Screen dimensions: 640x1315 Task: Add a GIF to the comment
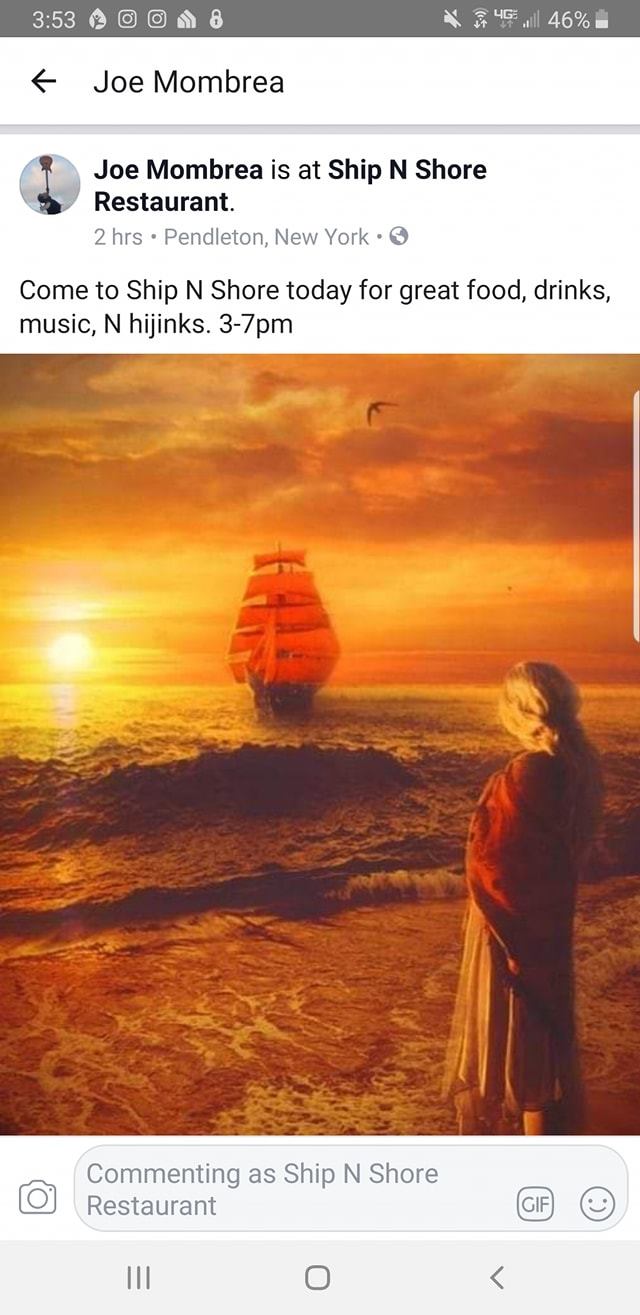535,1204
